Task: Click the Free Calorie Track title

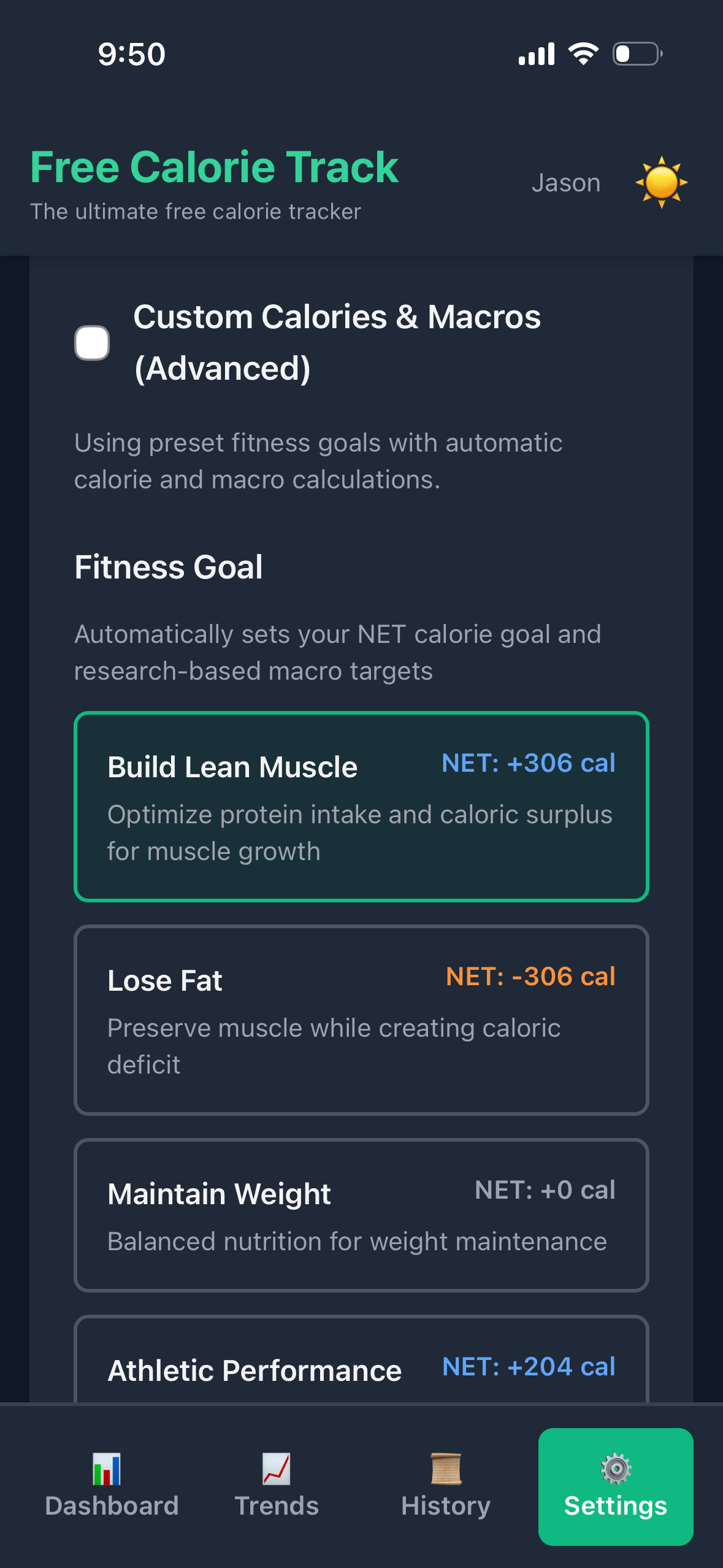Action: 214,167
